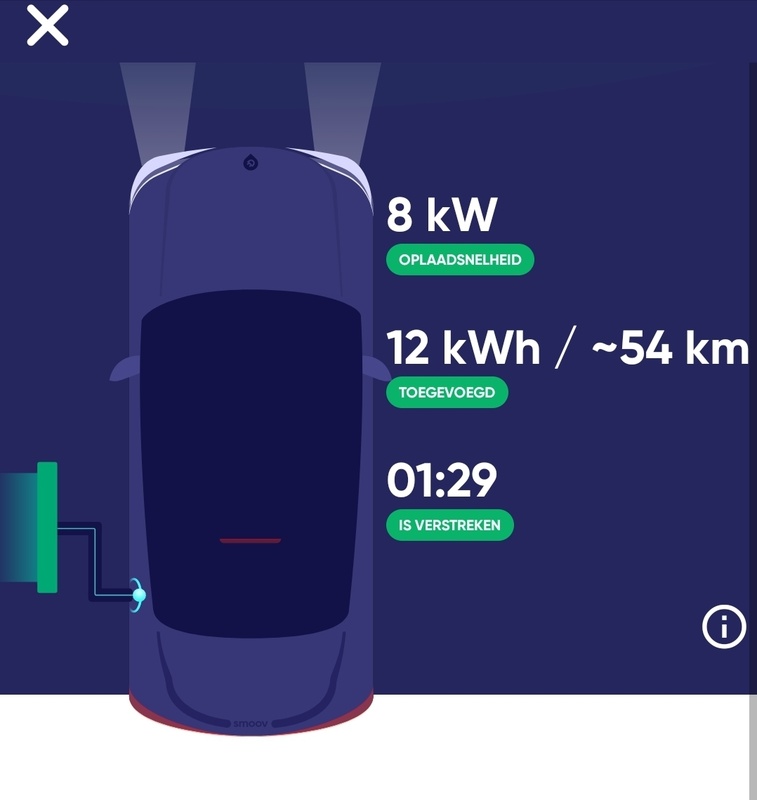Close the charging session view
757x800 pixels.
coord(47,26)
